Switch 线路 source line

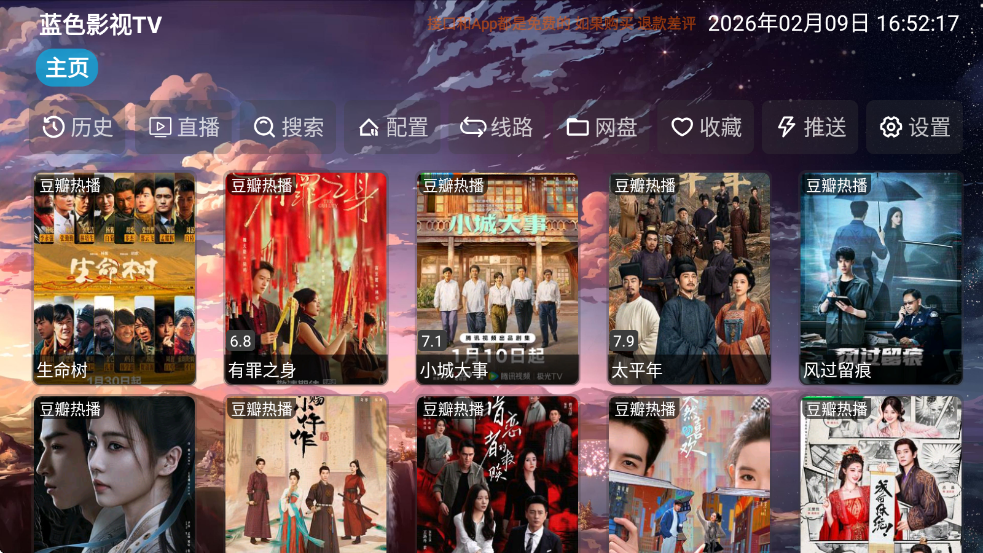[x=497, y=127]
